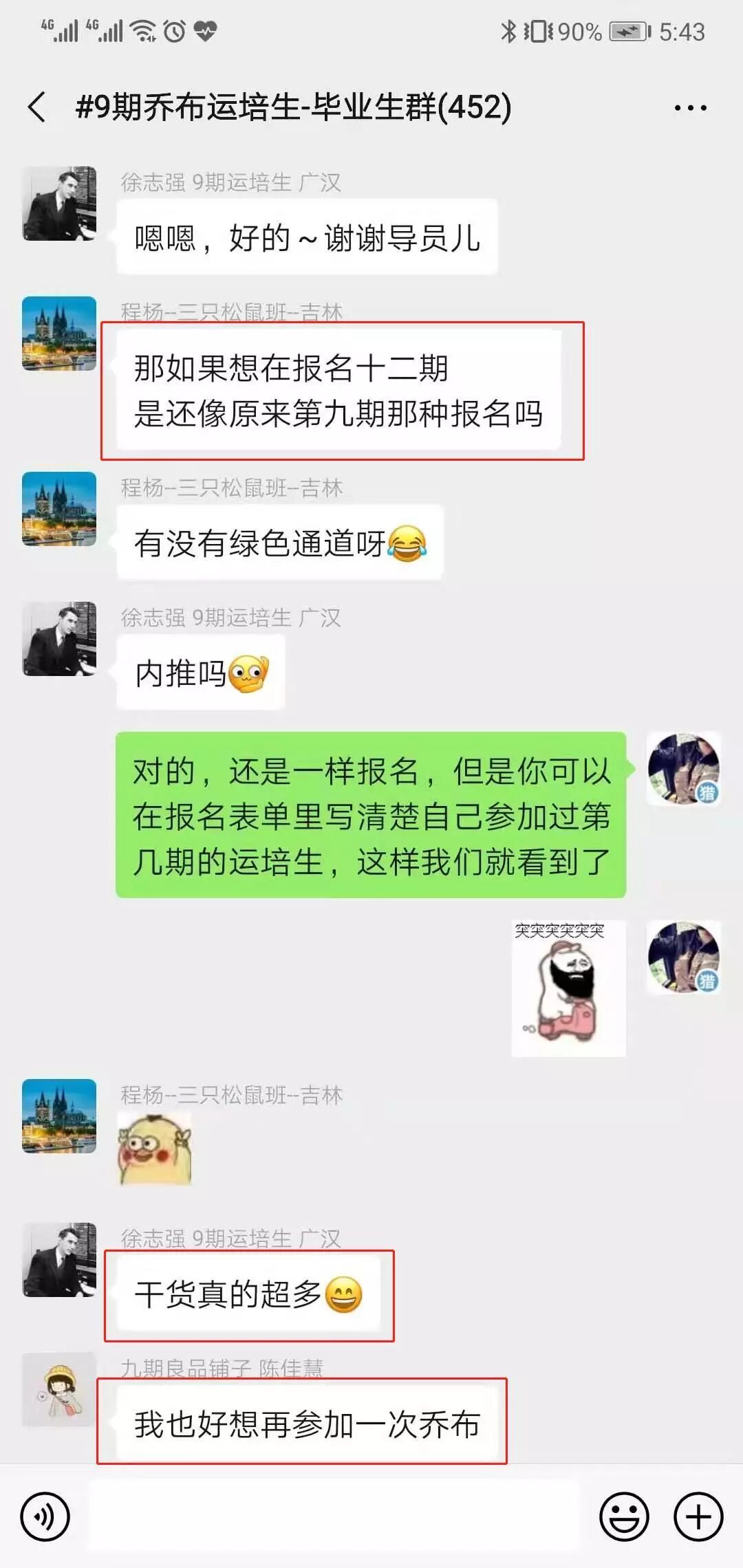Focus the message text field
This screenshot has width=743, height=1568.
coord(334,1516)
